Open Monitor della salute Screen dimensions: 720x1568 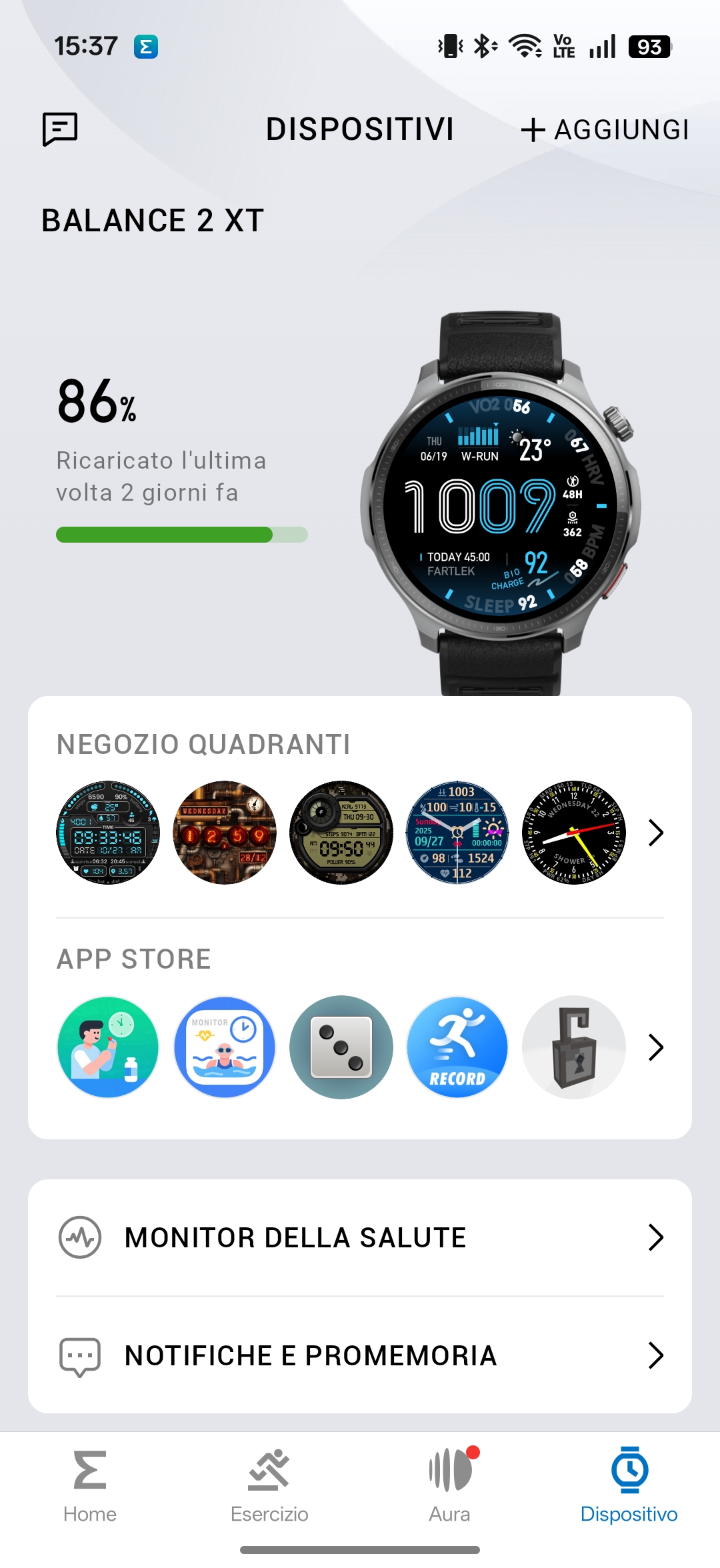(x=360, y=1237)
